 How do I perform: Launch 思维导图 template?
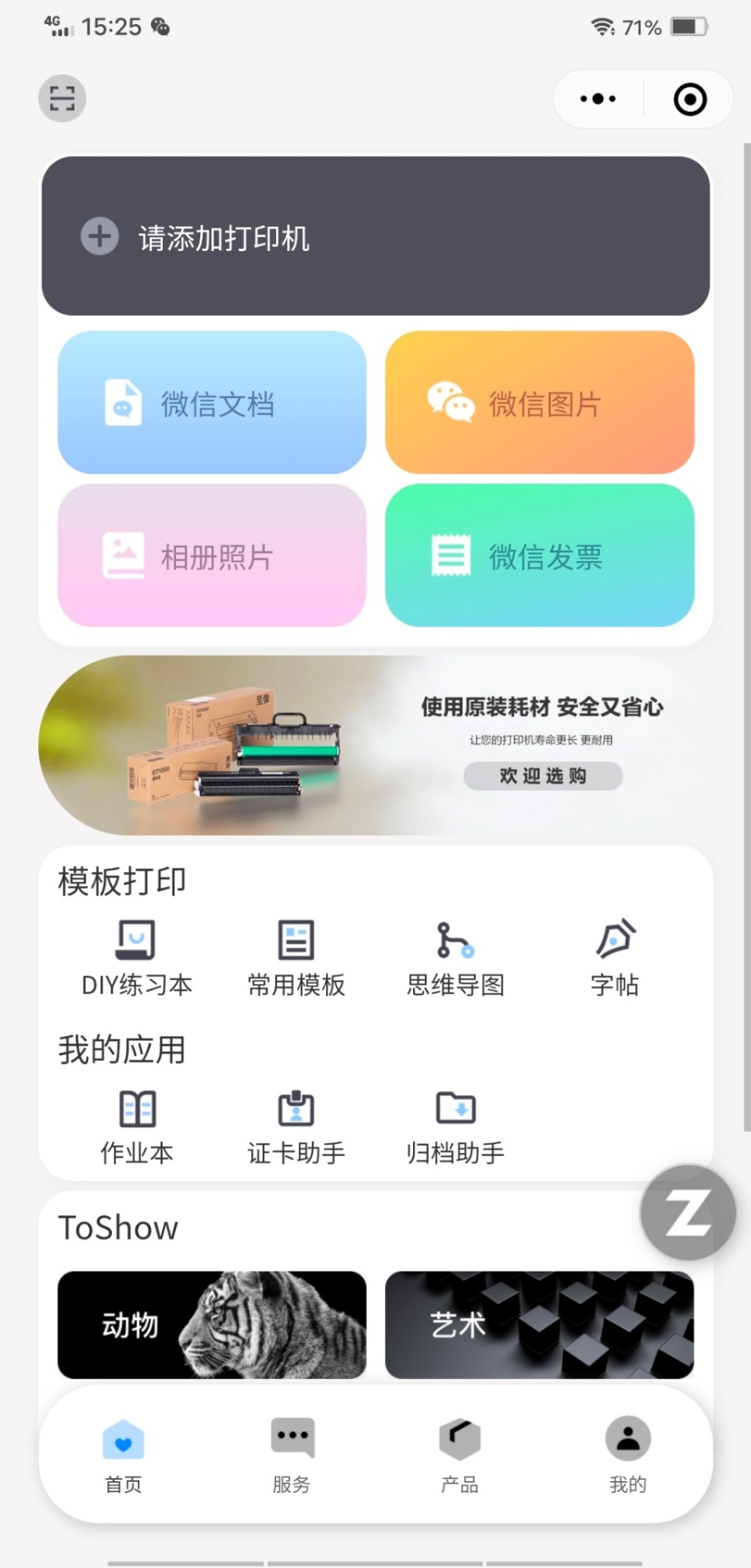coord(455,959)
